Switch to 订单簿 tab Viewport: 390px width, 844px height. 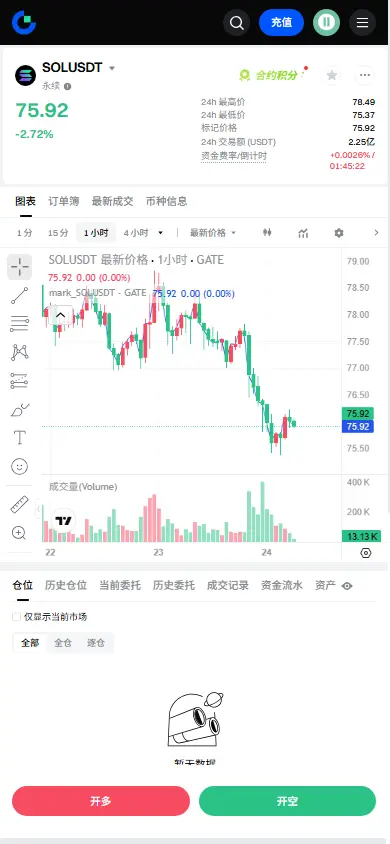coord(63,201)
